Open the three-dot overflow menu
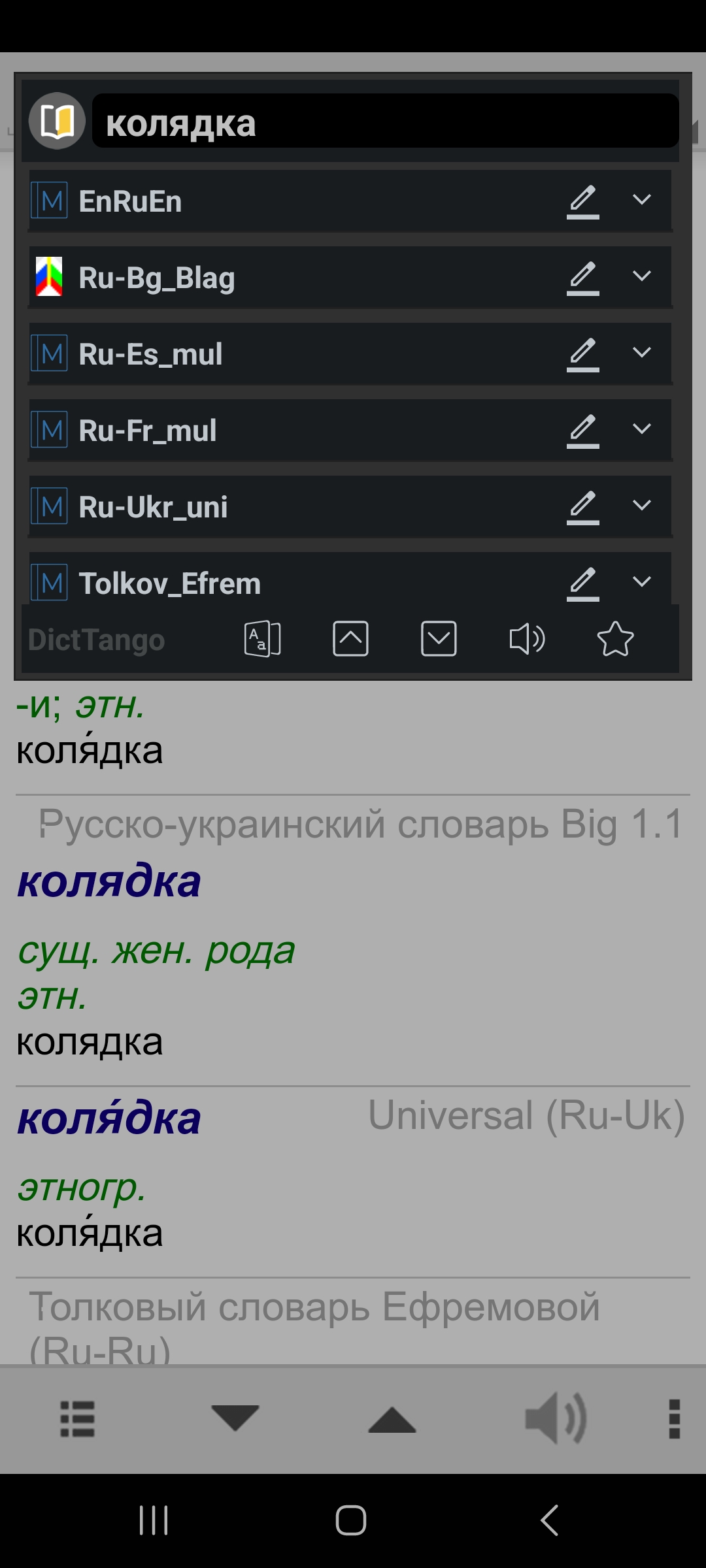 point(675,1419)
